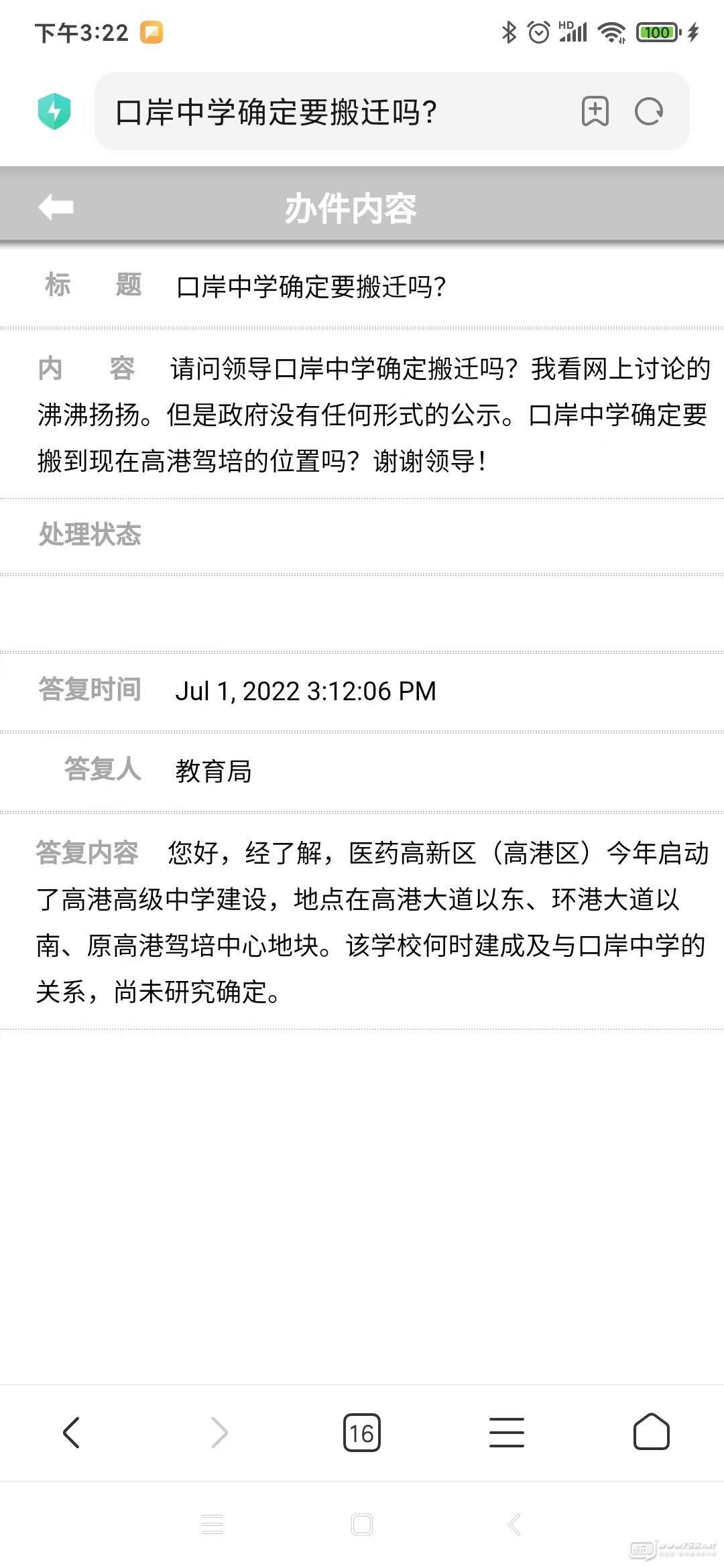This screenshot has height=1568, width=724.
Task: Add this page to bookmarks
Action: click(x=595, y=111)
